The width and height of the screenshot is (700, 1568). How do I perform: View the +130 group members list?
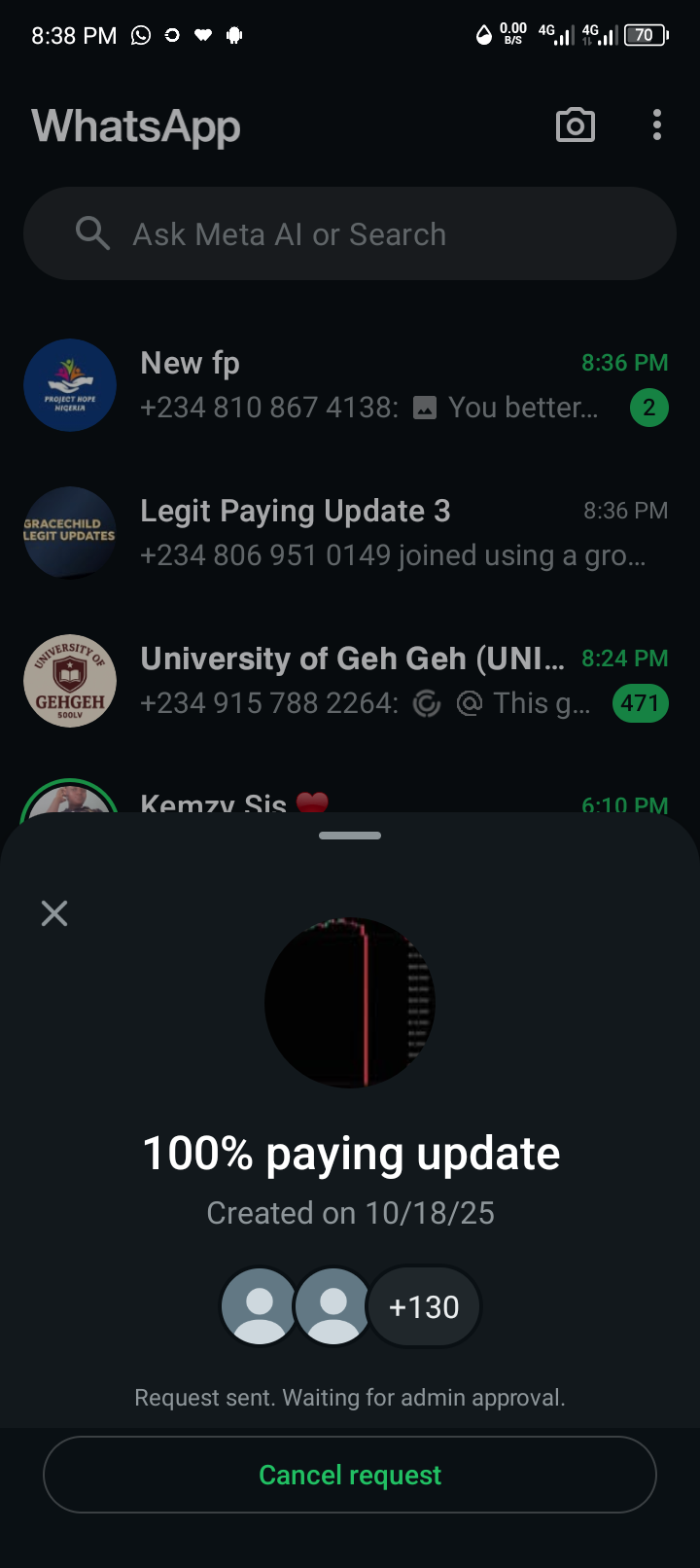tap(424, 1307)
